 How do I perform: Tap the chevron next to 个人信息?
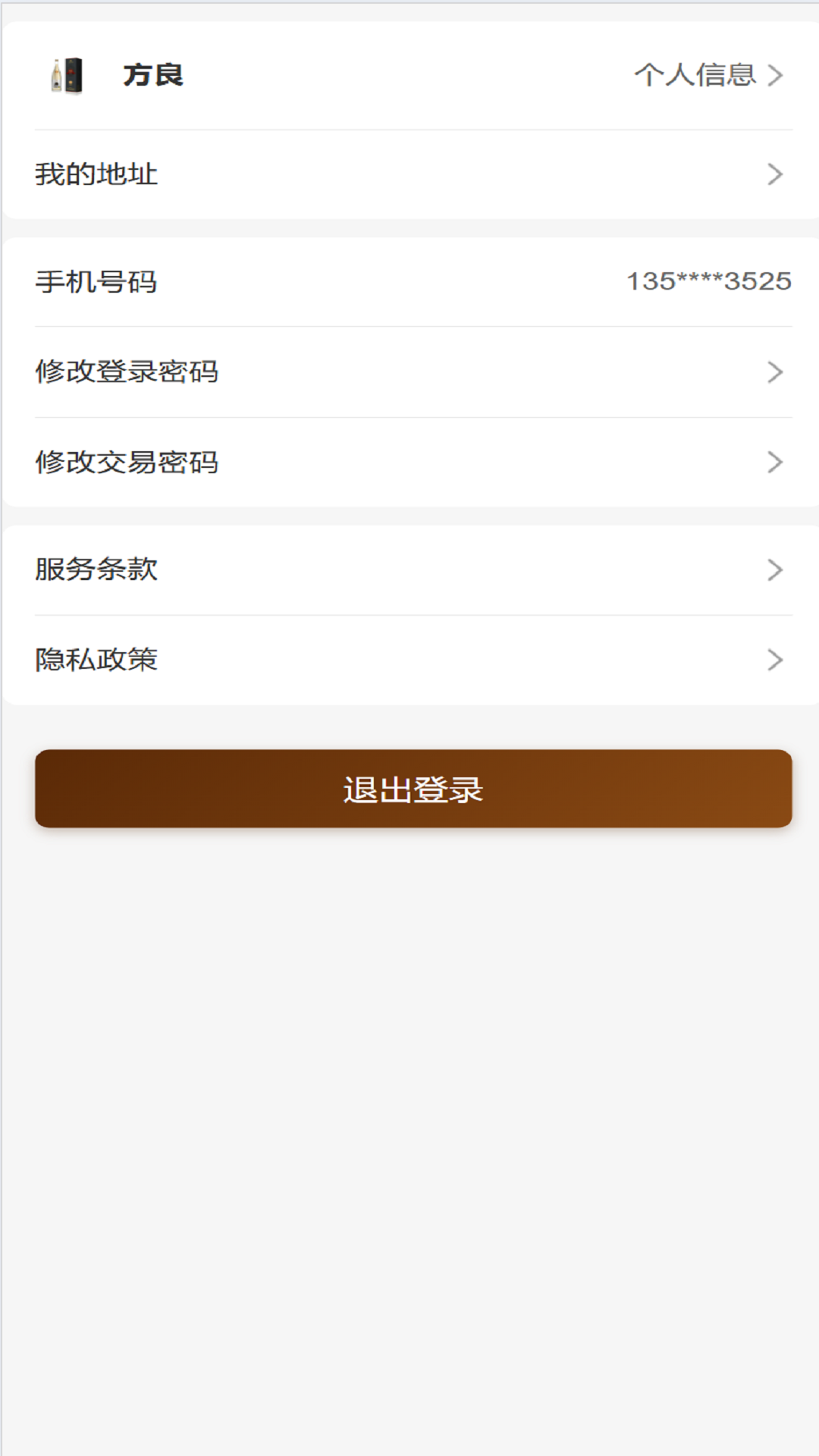(774, 75)
